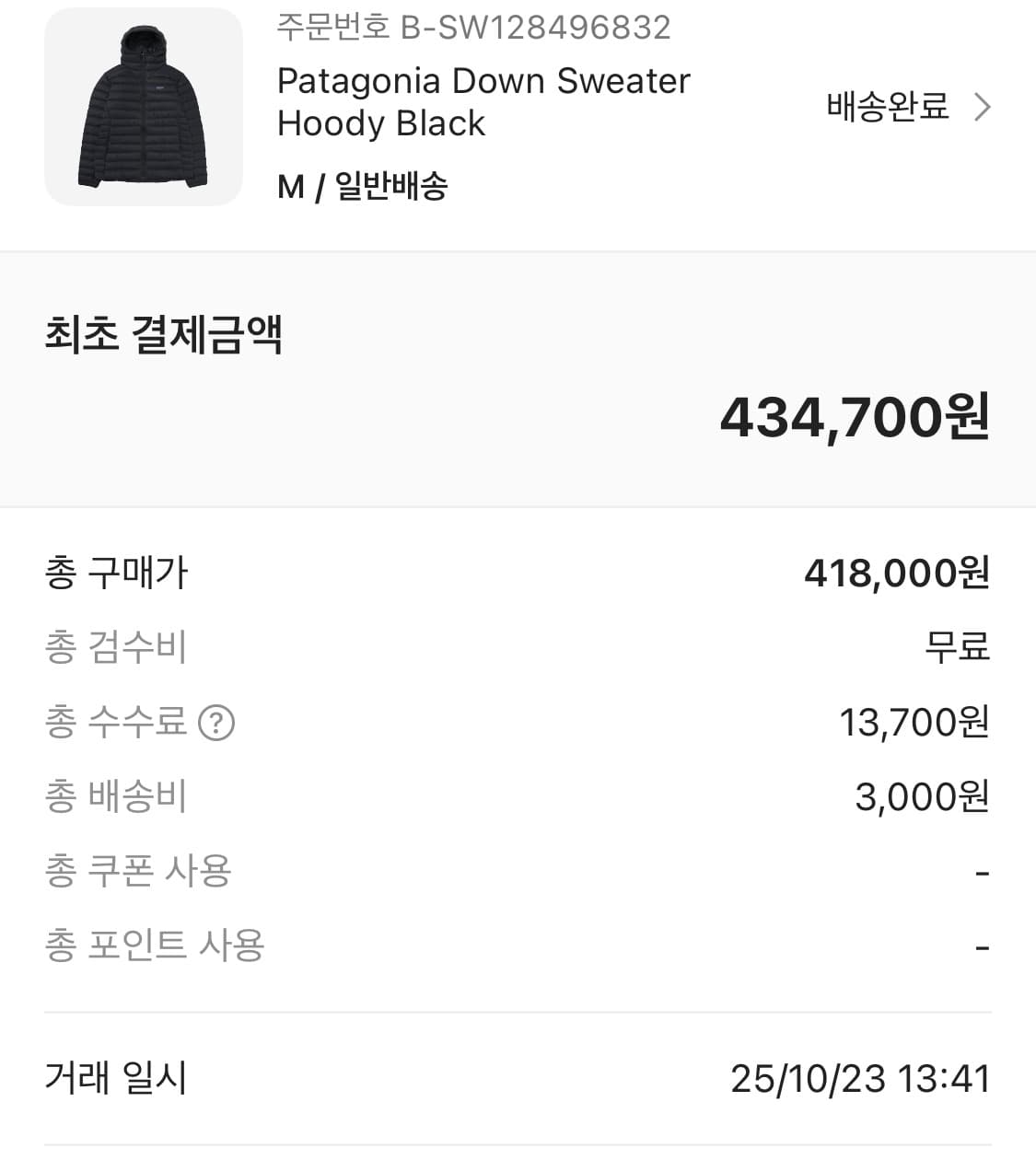This screenshot has height=1160, width=1036.
Task: Click the 배송완료 delivery status chevron
Action: pyautogui.click(x=982, y=108)
